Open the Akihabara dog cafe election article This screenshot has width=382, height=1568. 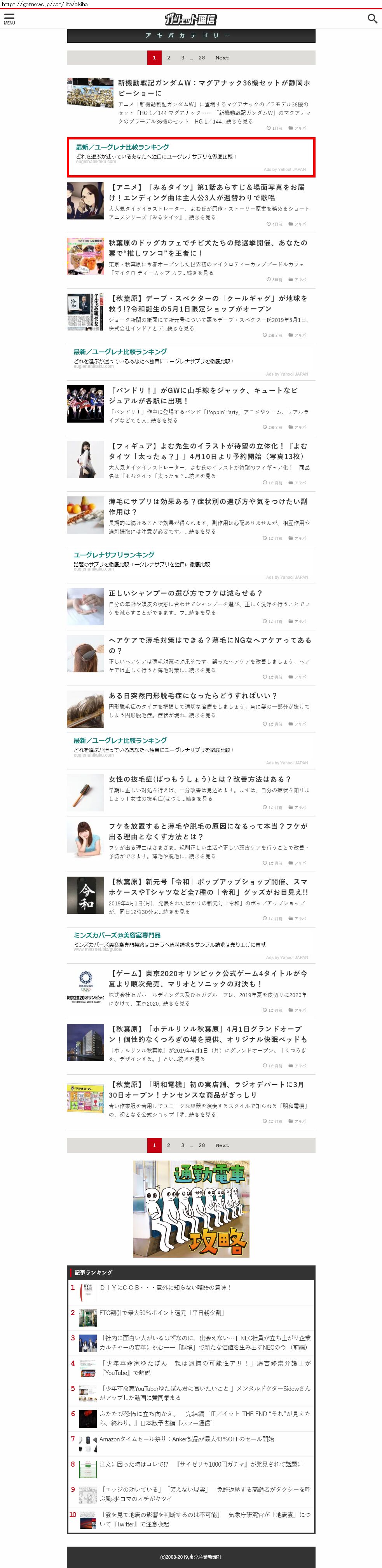click(x=207, y=248)
